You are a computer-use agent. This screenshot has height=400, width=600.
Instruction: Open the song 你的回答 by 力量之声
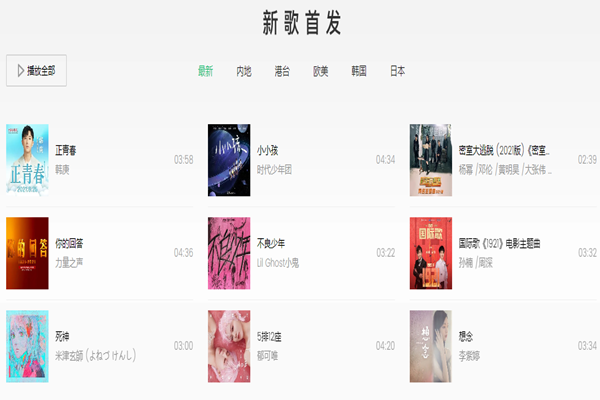(68, 243)
